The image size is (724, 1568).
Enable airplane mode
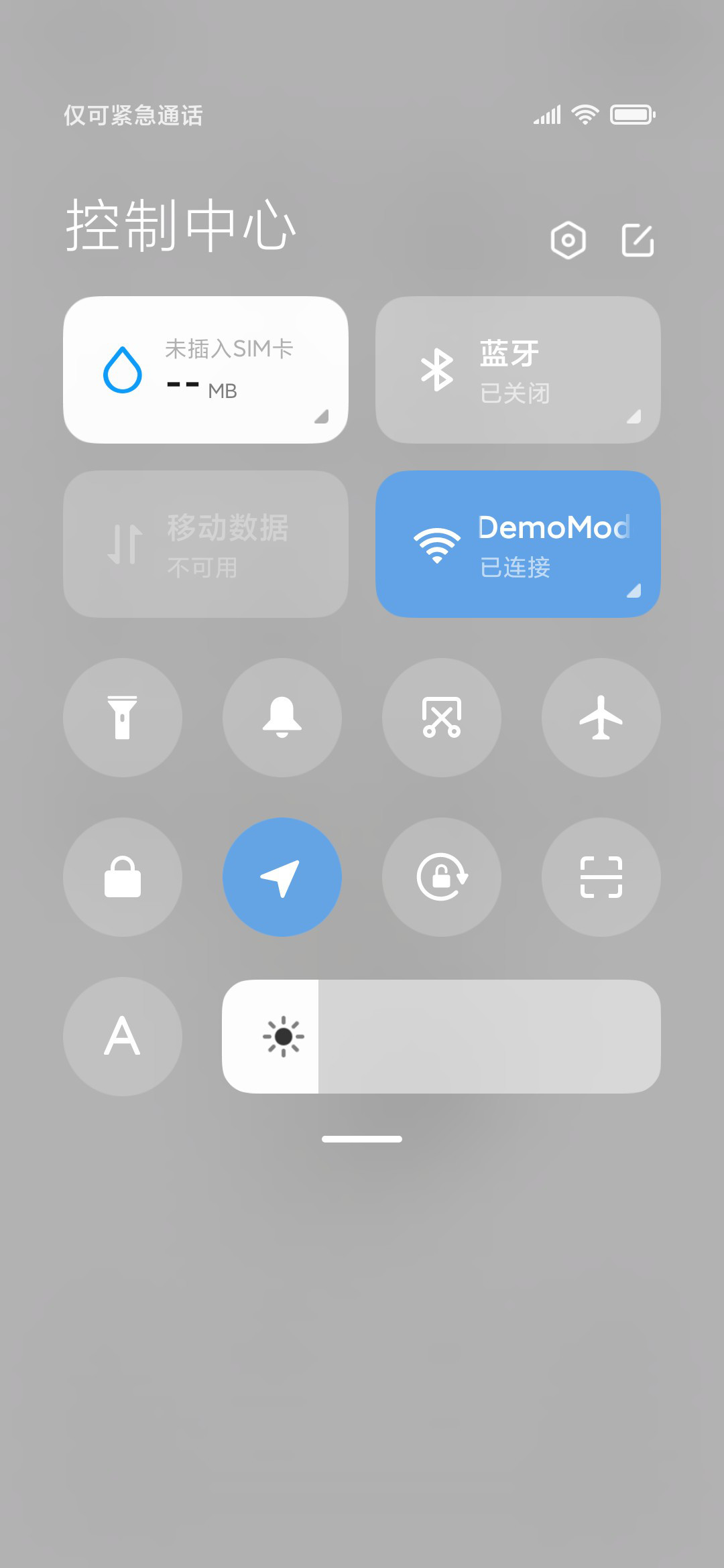tap(601, 718)
